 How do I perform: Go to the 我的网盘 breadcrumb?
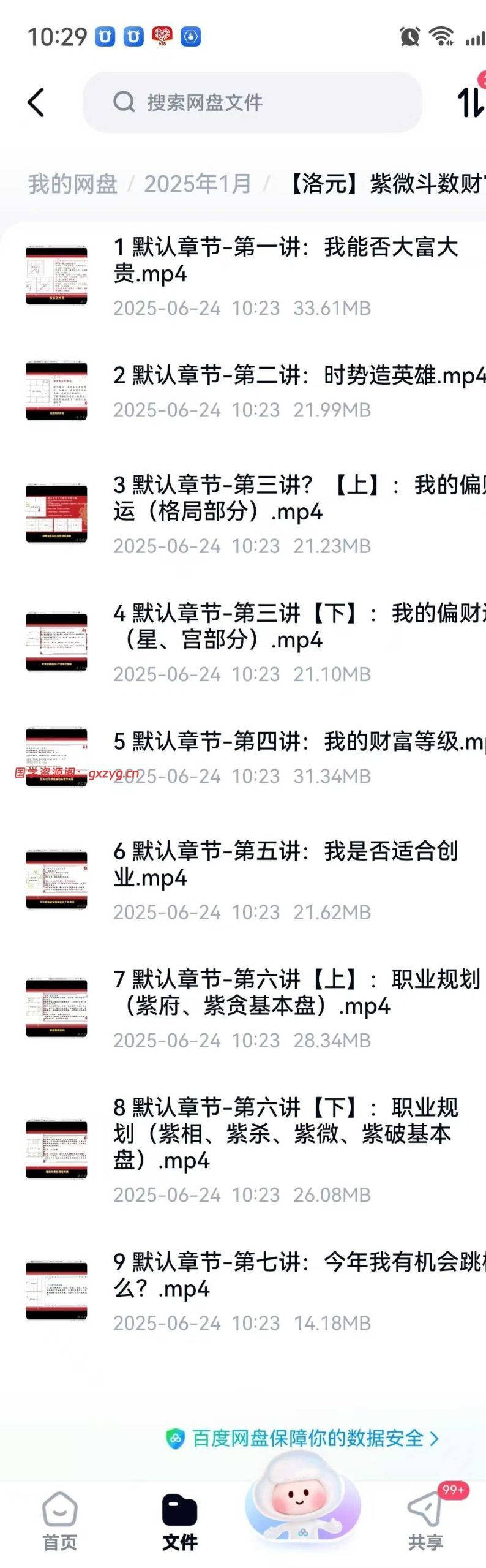tap(72, 184)
